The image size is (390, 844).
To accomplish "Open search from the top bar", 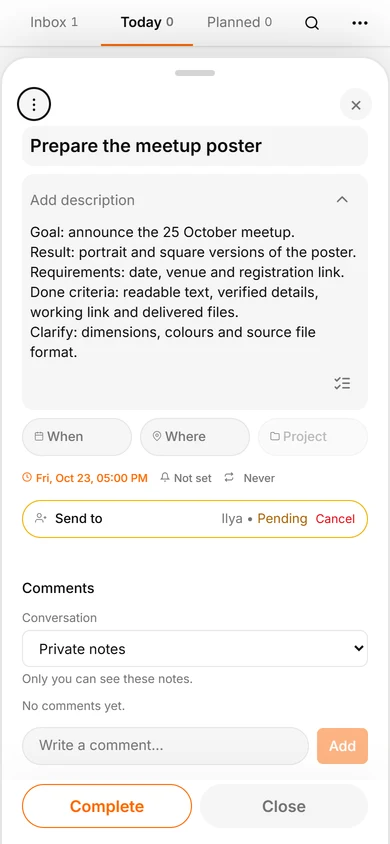I will pos(312,23).
